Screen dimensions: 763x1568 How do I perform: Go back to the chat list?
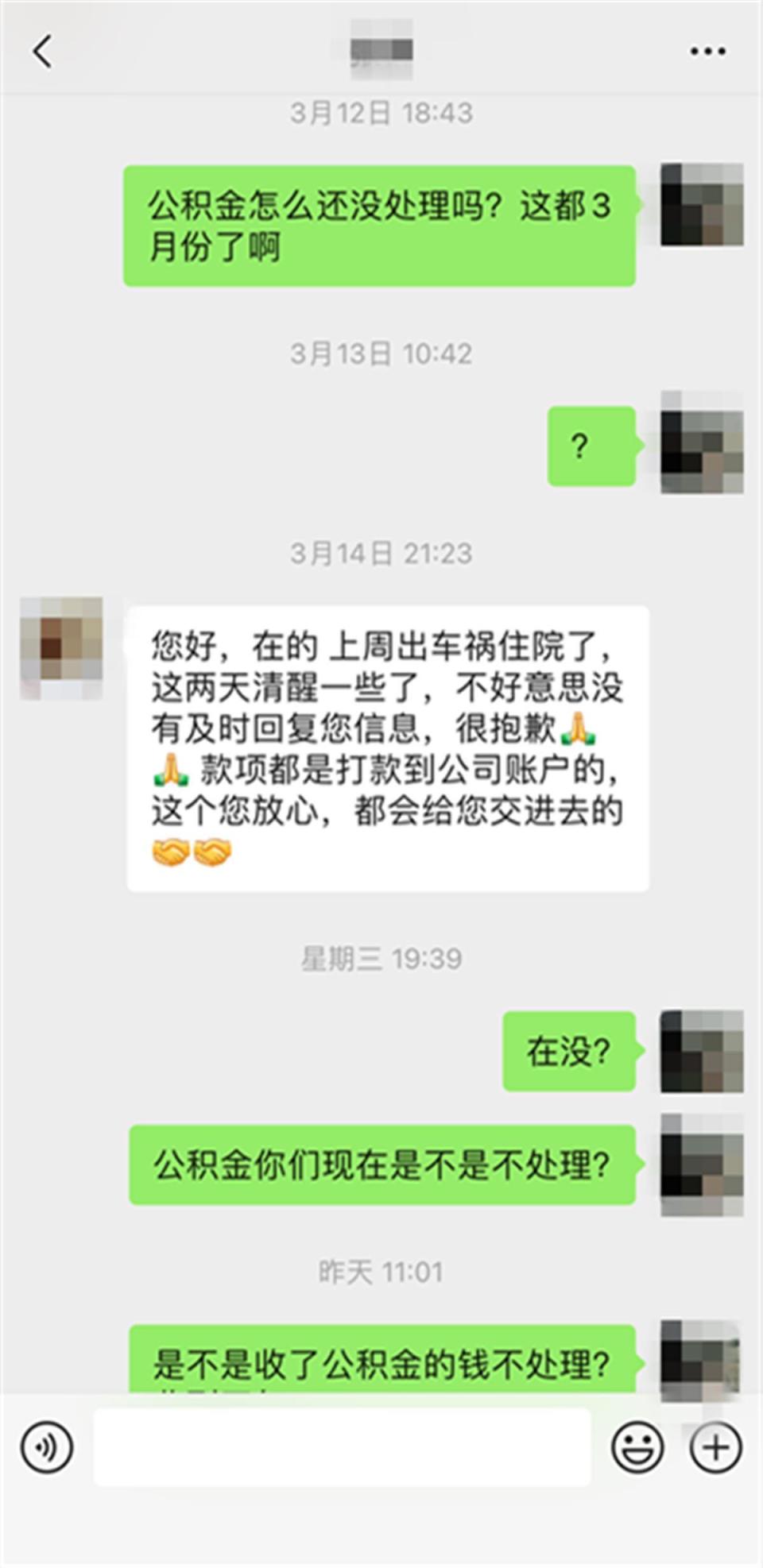tap(42, 52)
